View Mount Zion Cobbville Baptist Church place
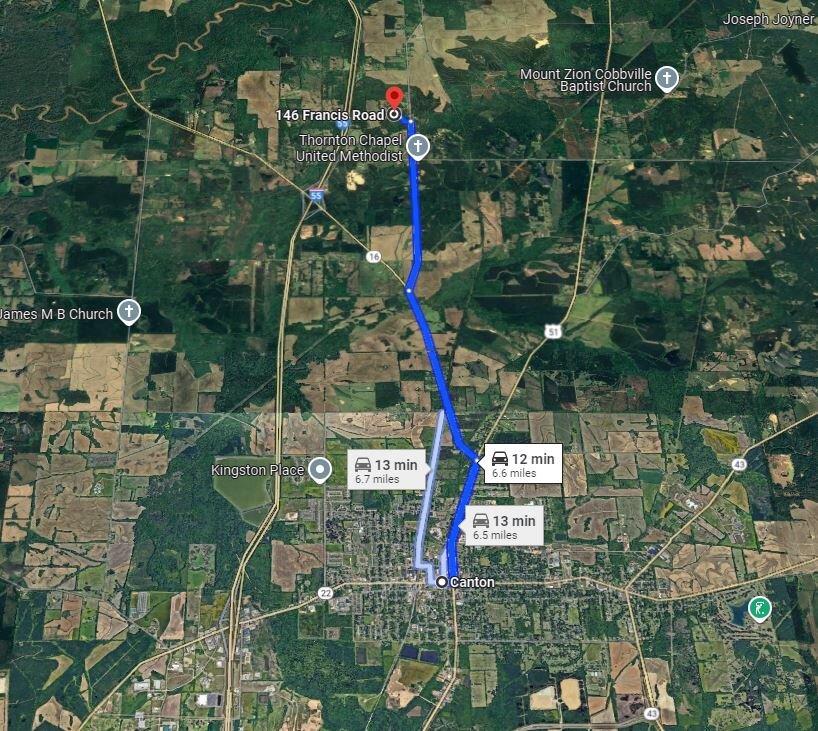Screen dimensions: 818x731 (x=667, y=79)
